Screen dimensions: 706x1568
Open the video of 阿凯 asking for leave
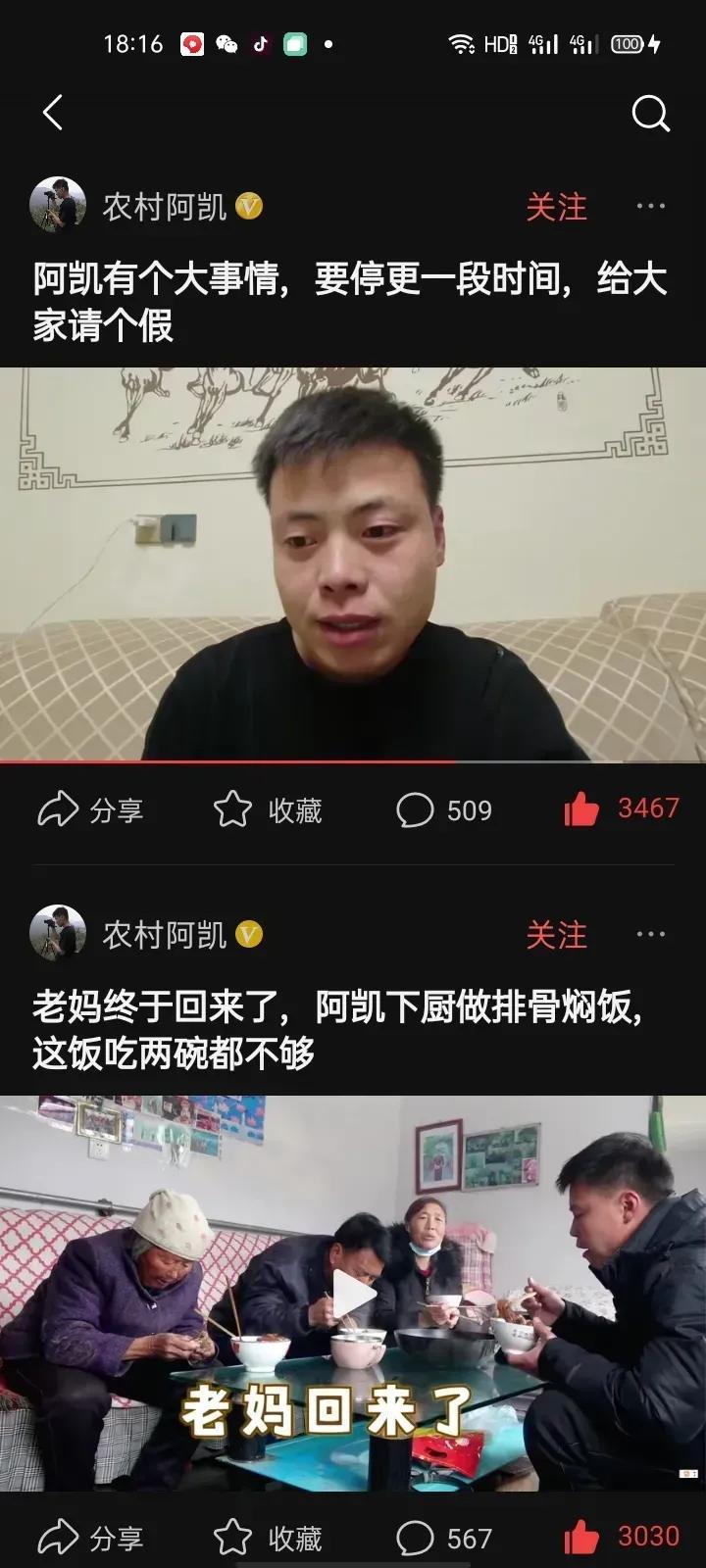click(353, 563)
